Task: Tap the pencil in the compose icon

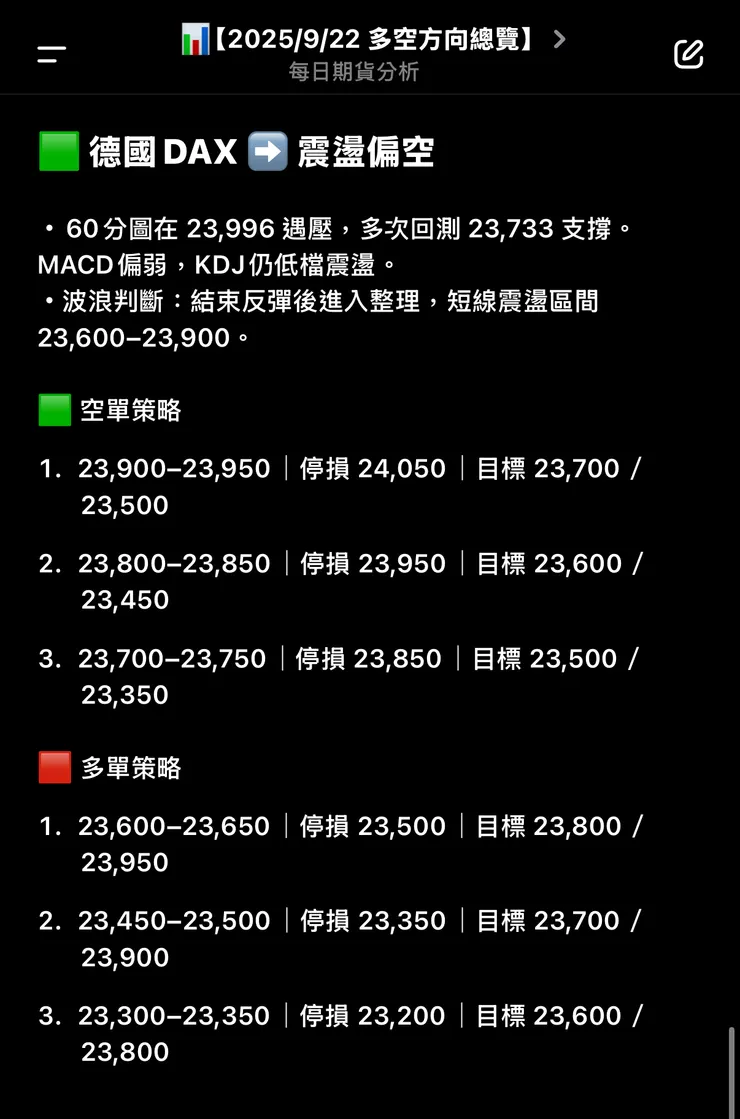Action: tap(693, 51)
